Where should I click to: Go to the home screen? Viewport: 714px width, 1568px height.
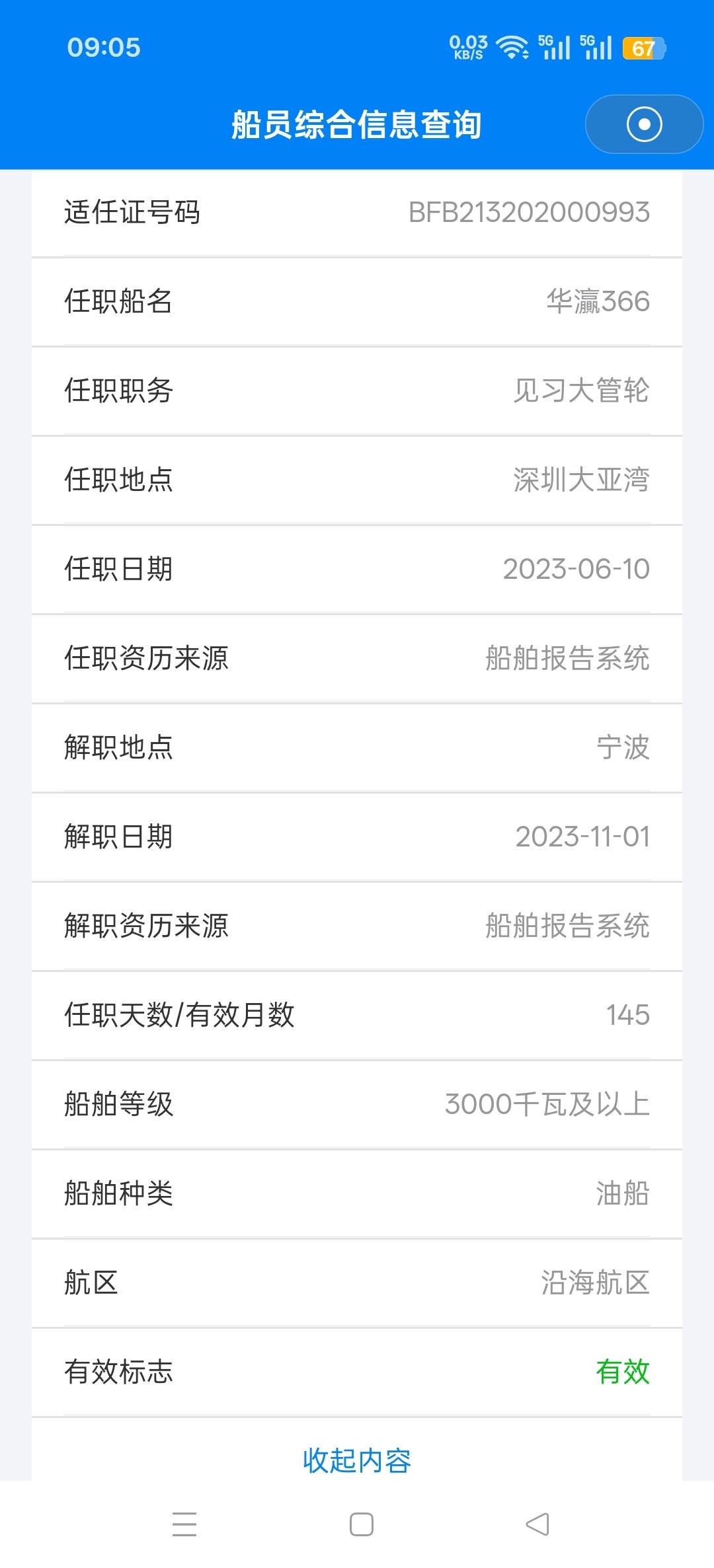[x=362, y=1524]
